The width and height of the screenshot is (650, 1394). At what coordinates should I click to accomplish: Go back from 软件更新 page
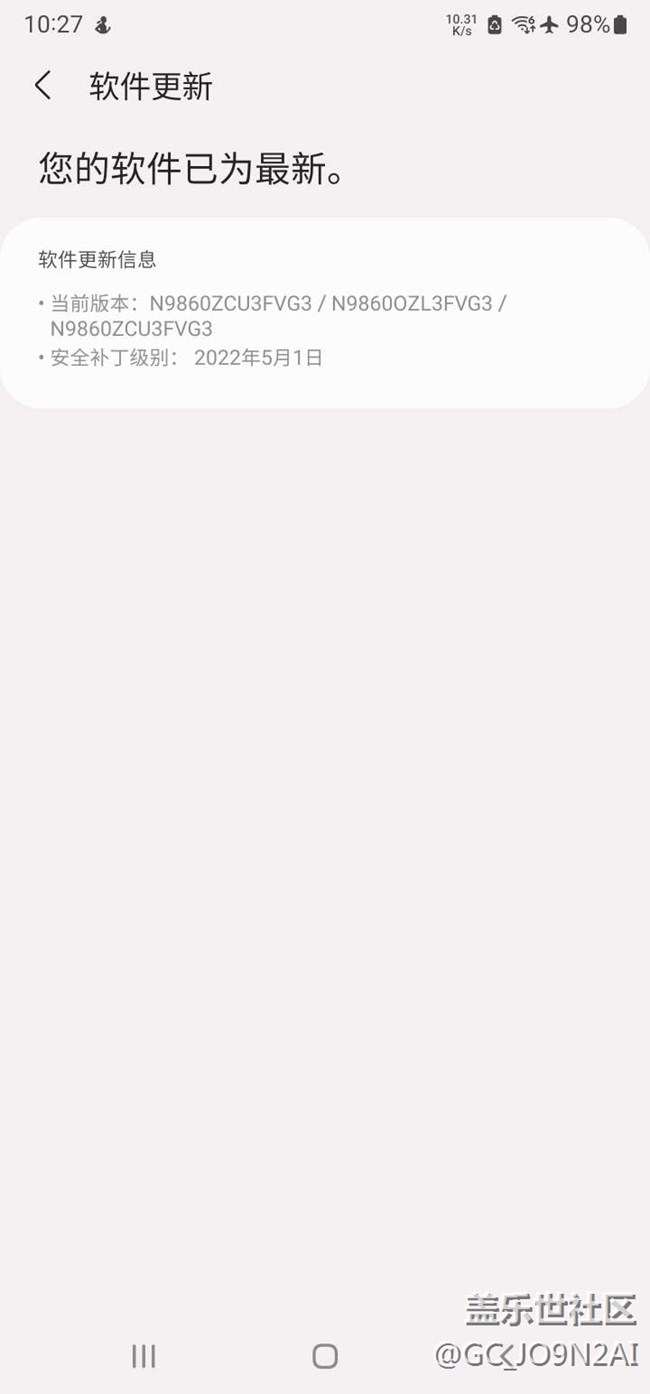coord(42,86)
